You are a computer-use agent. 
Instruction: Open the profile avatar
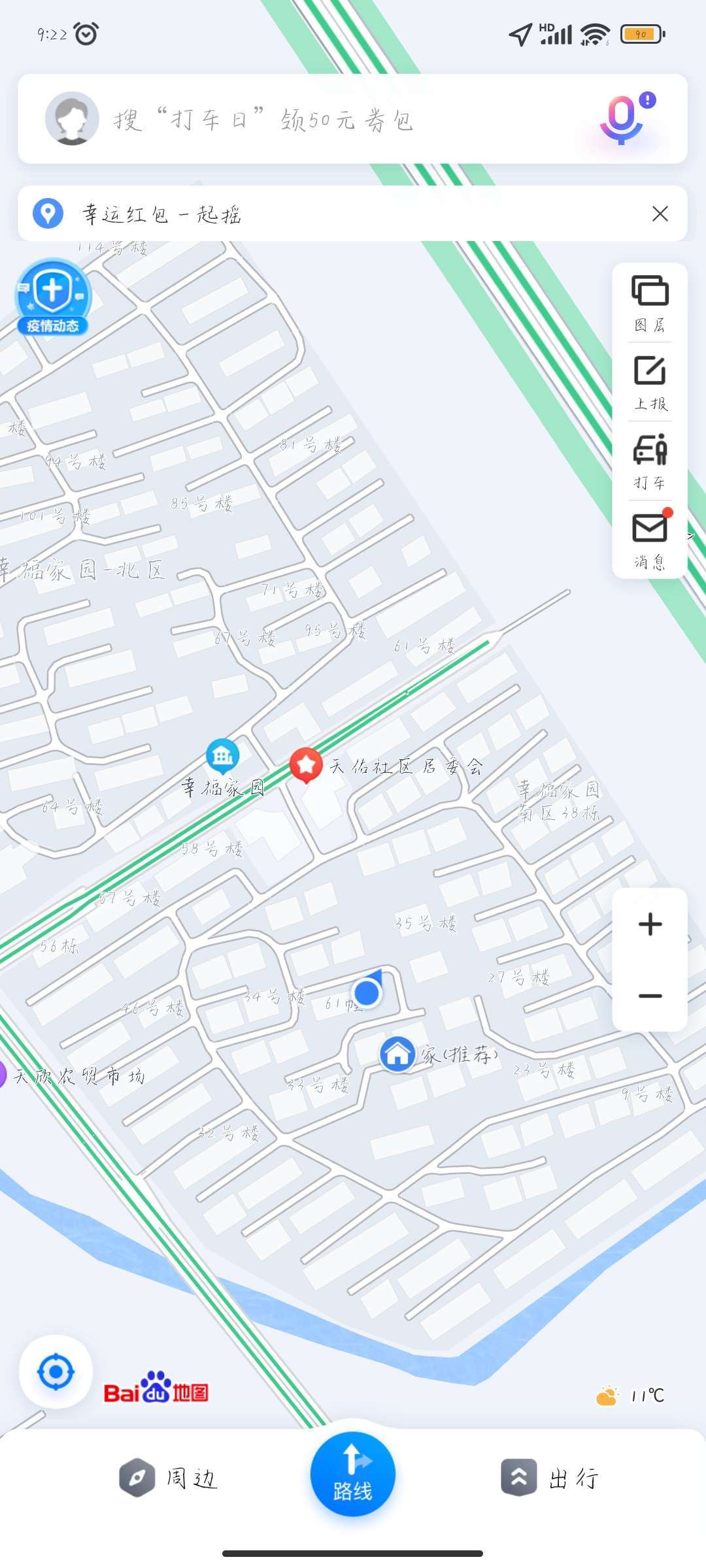click(x=72, y=118)
